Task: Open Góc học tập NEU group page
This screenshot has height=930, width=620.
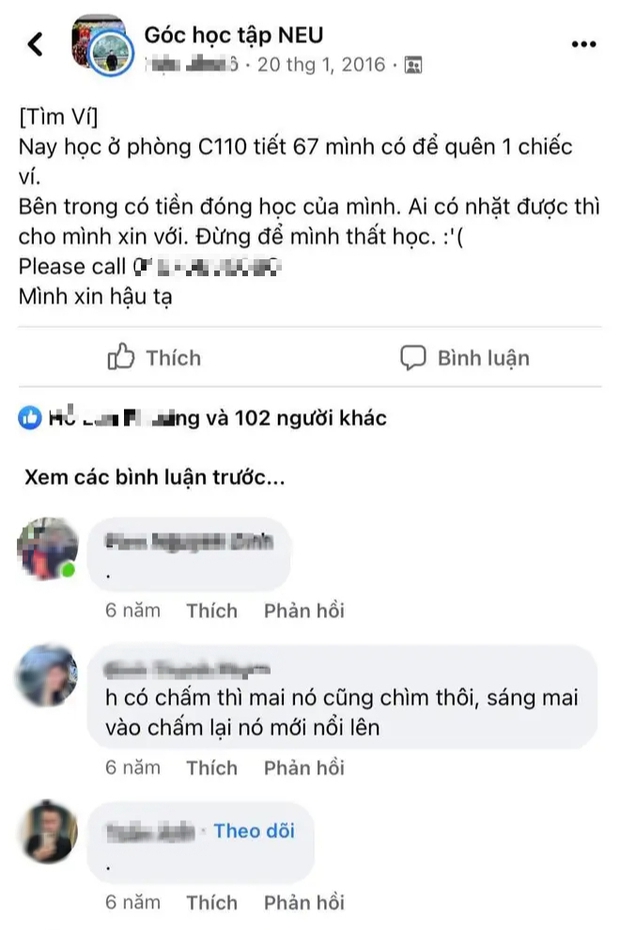Action: coord(233,36)
